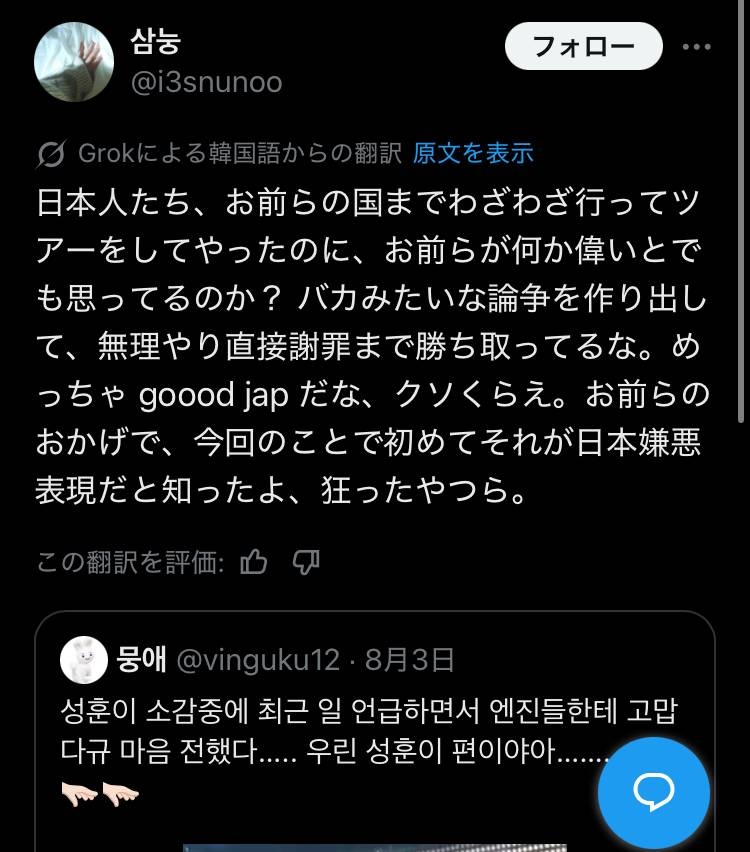Tap the blue floating reply button
The width and height of the screenshot is (750, 852).
(653, 793)
